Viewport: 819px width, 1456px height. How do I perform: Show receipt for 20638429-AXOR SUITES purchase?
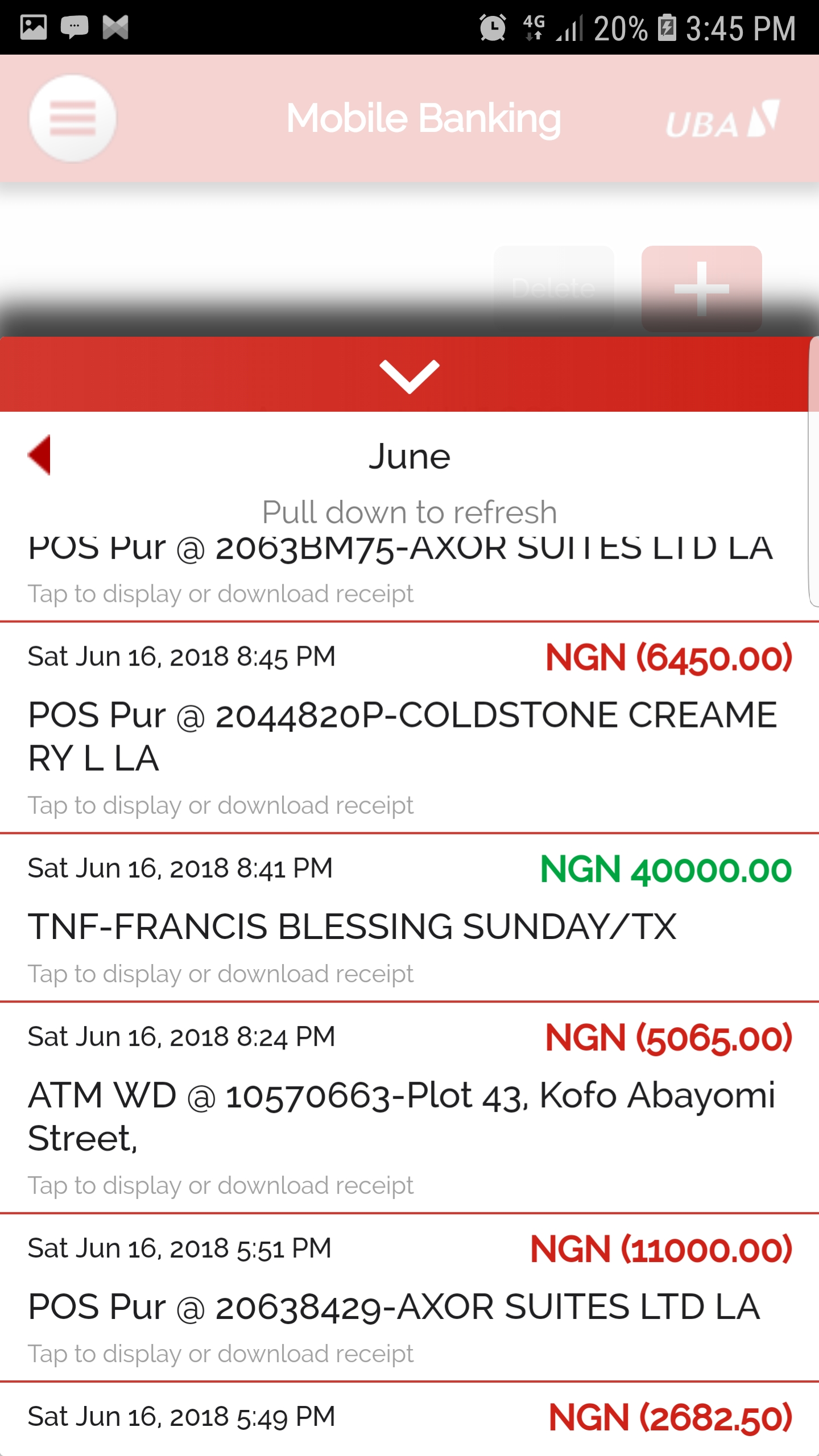[409, 1305]
